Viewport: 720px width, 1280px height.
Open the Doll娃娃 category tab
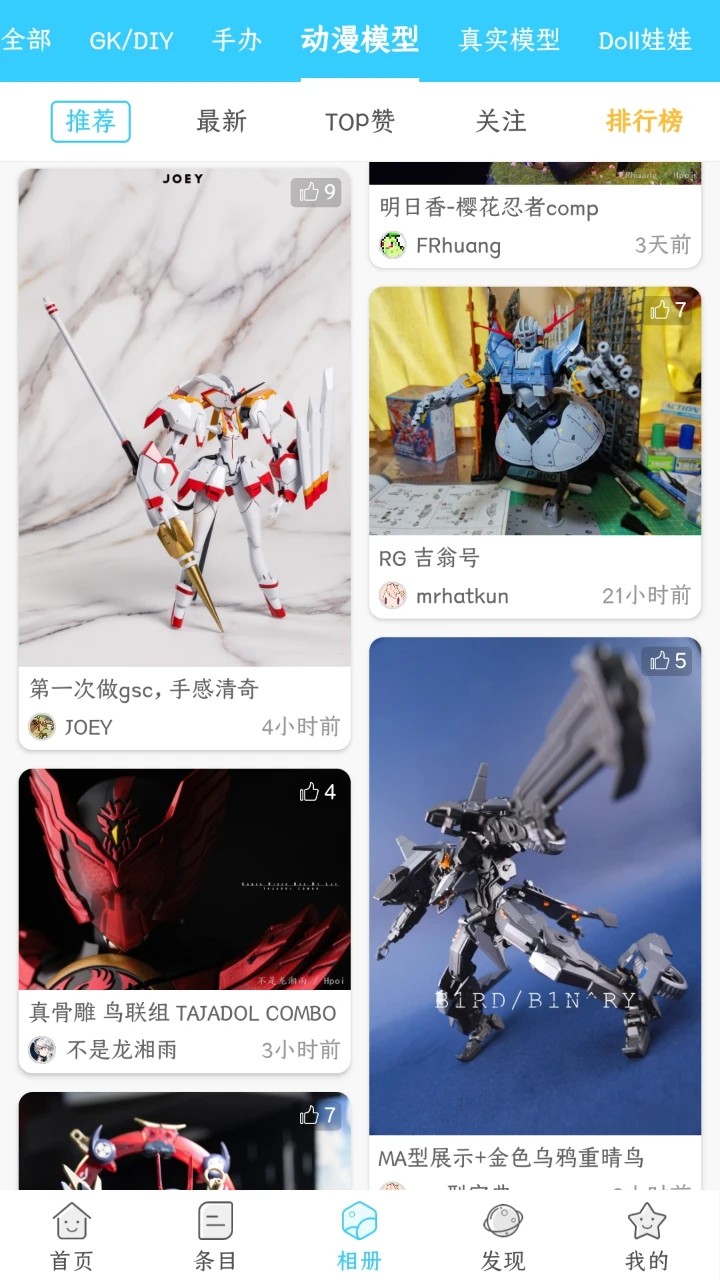(x=645, y=40)
